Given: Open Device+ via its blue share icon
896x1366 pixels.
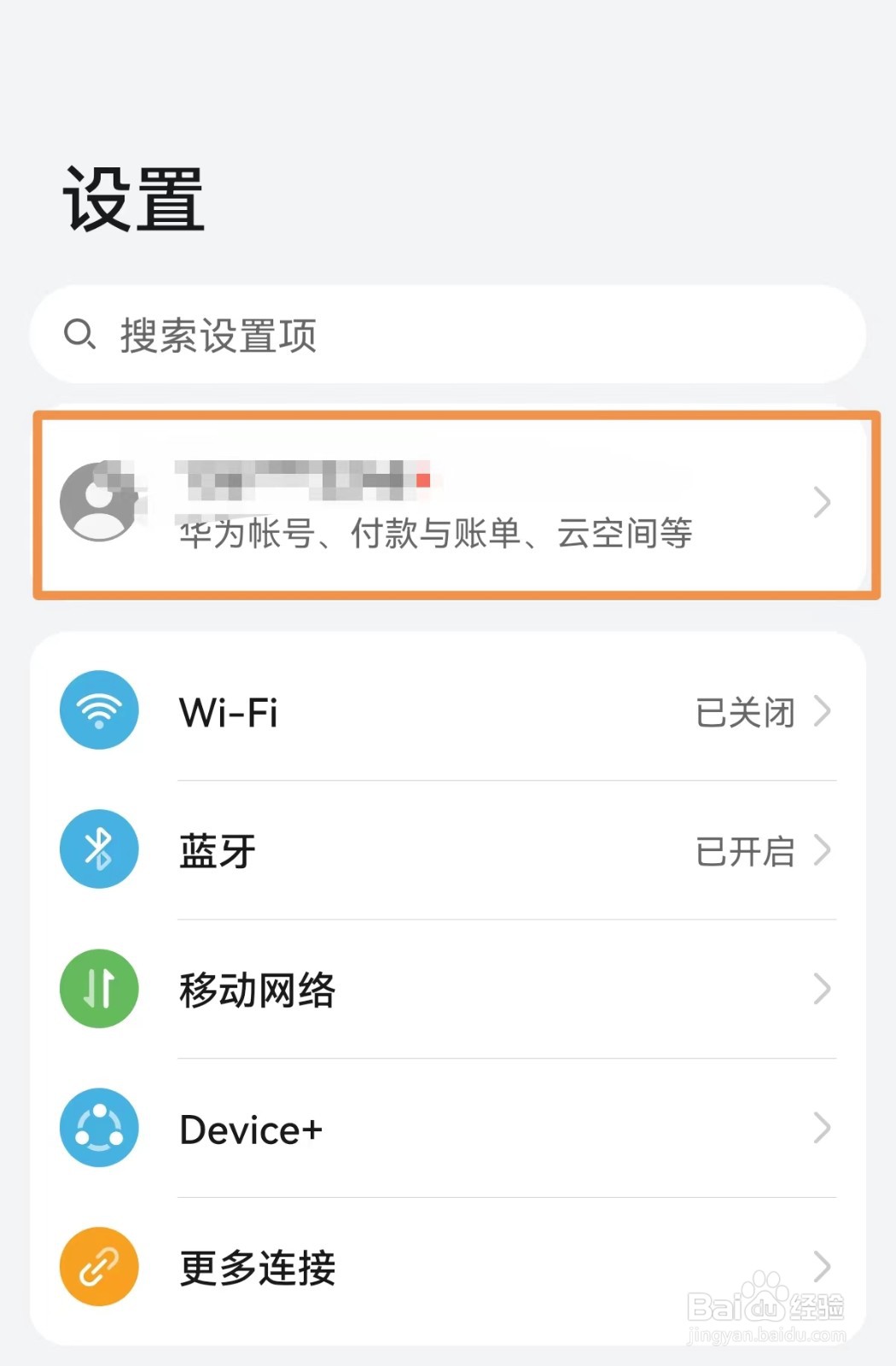Looking at the screenshot, I should 97,1129.
